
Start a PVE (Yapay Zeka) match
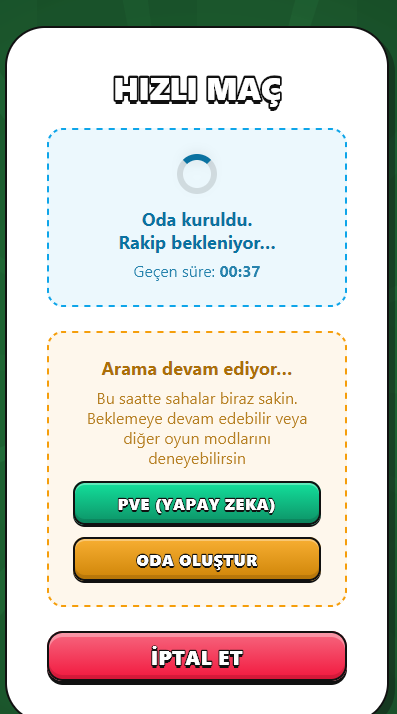pyautogui.click(x=197, y=504)
